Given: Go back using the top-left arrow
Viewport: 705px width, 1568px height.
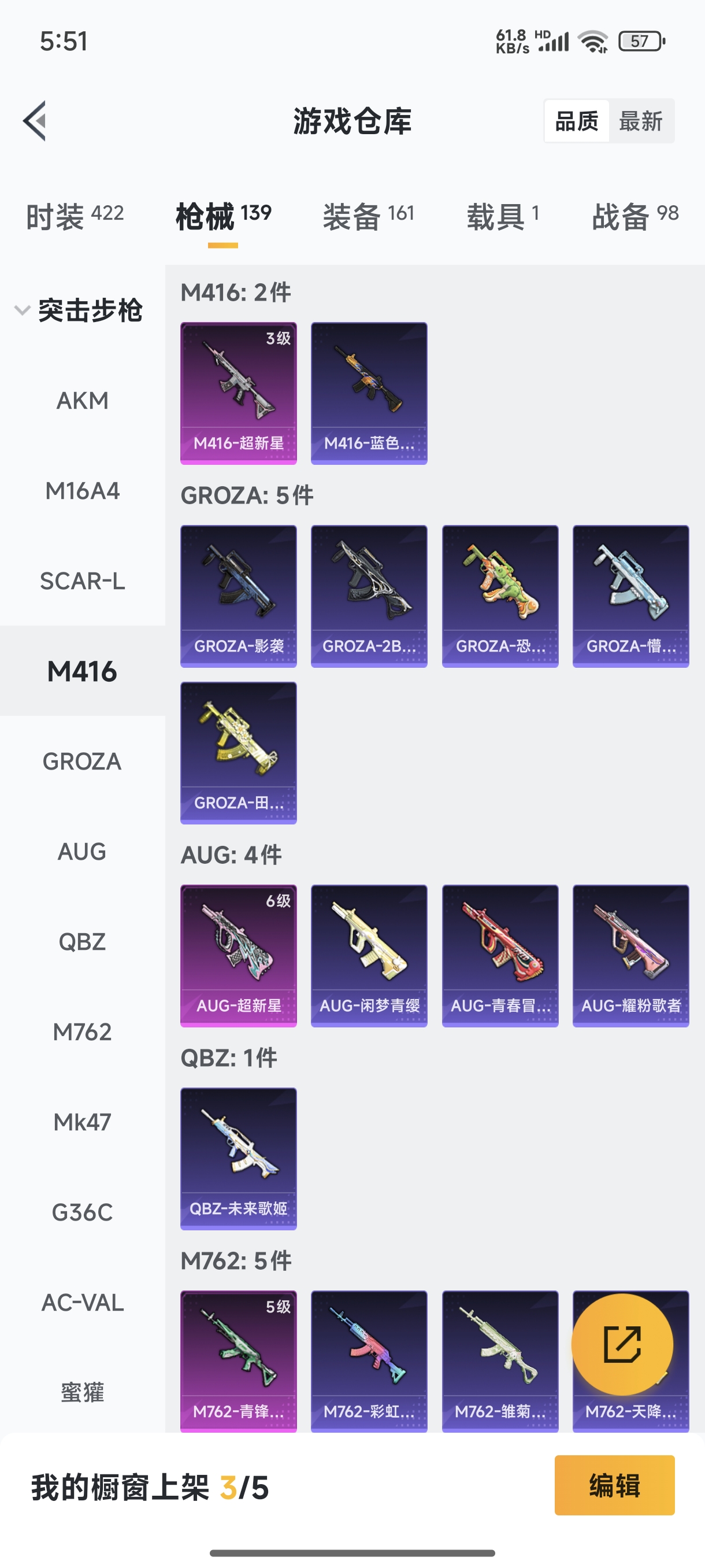Looking at the screenshot, I should pyautogui.click(x=35, y=120).
